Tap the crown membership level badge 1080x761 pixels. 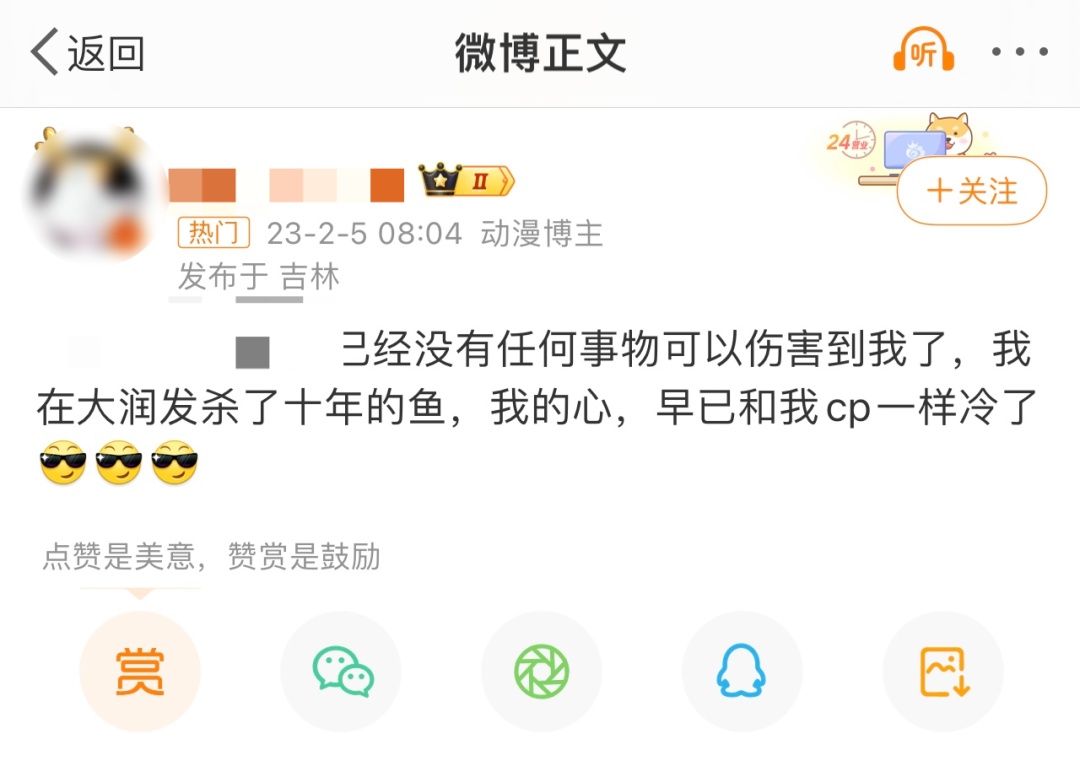pyautogui.click(x=467, y=181)
